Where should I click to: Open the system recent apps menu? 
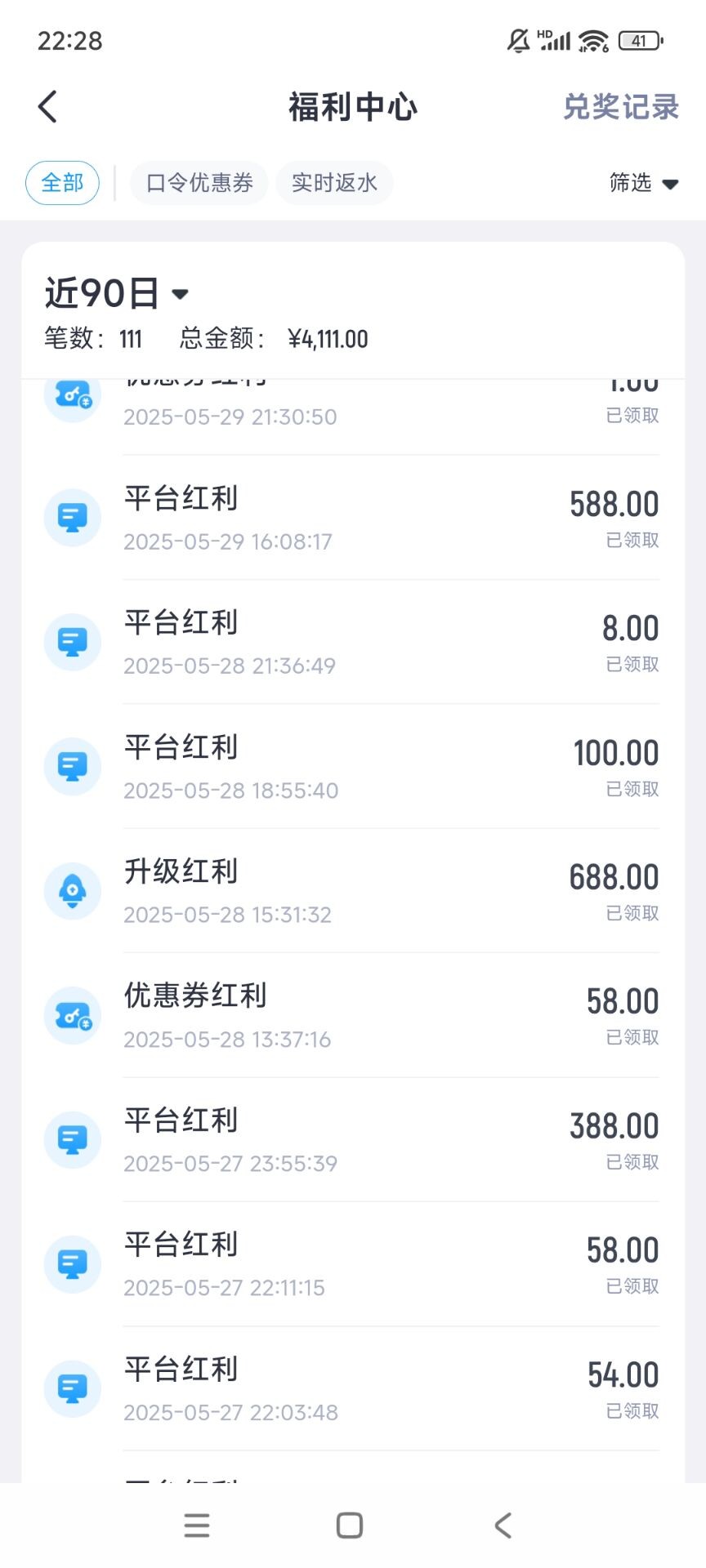(x=197, y=1525)
